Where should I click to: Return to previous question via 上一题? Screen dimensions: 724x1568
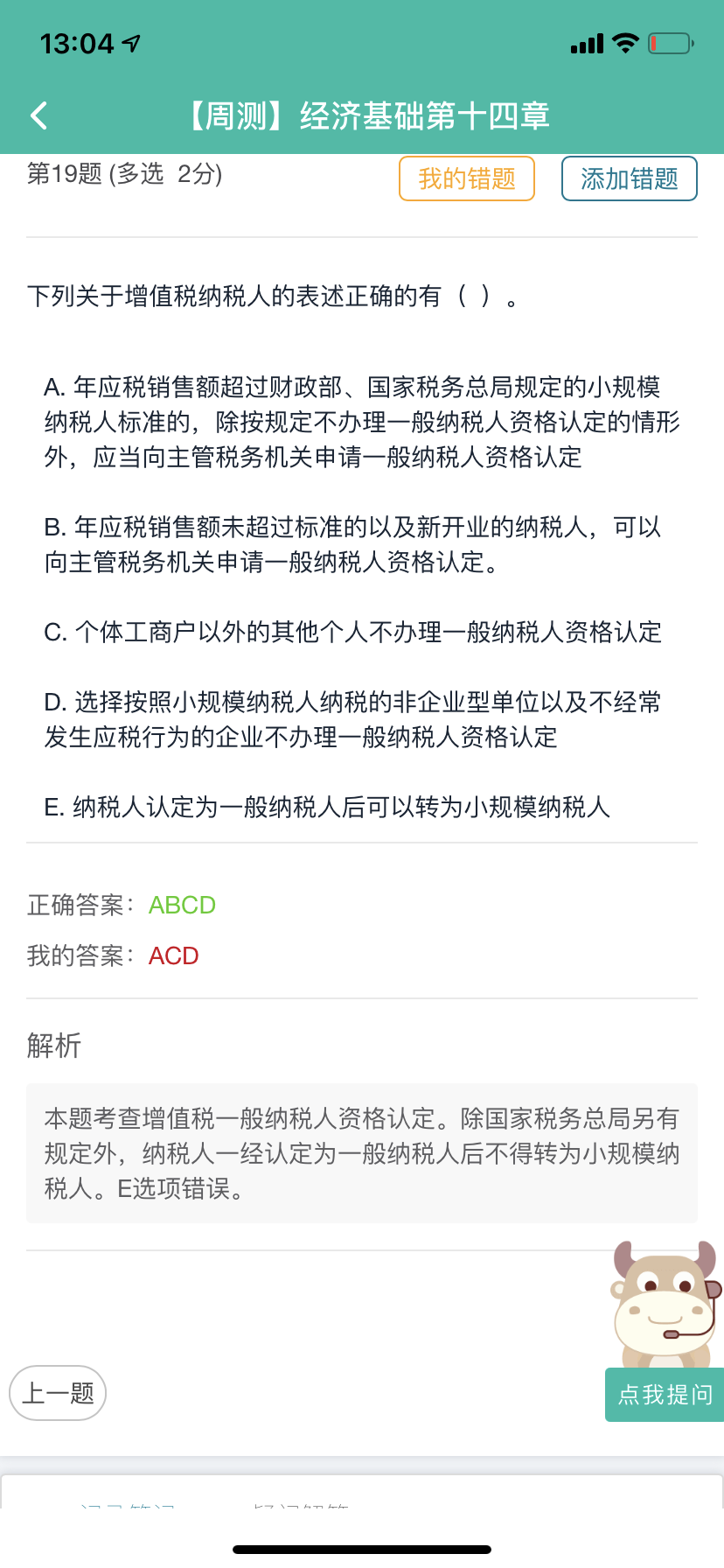(x=58, y=1392)
